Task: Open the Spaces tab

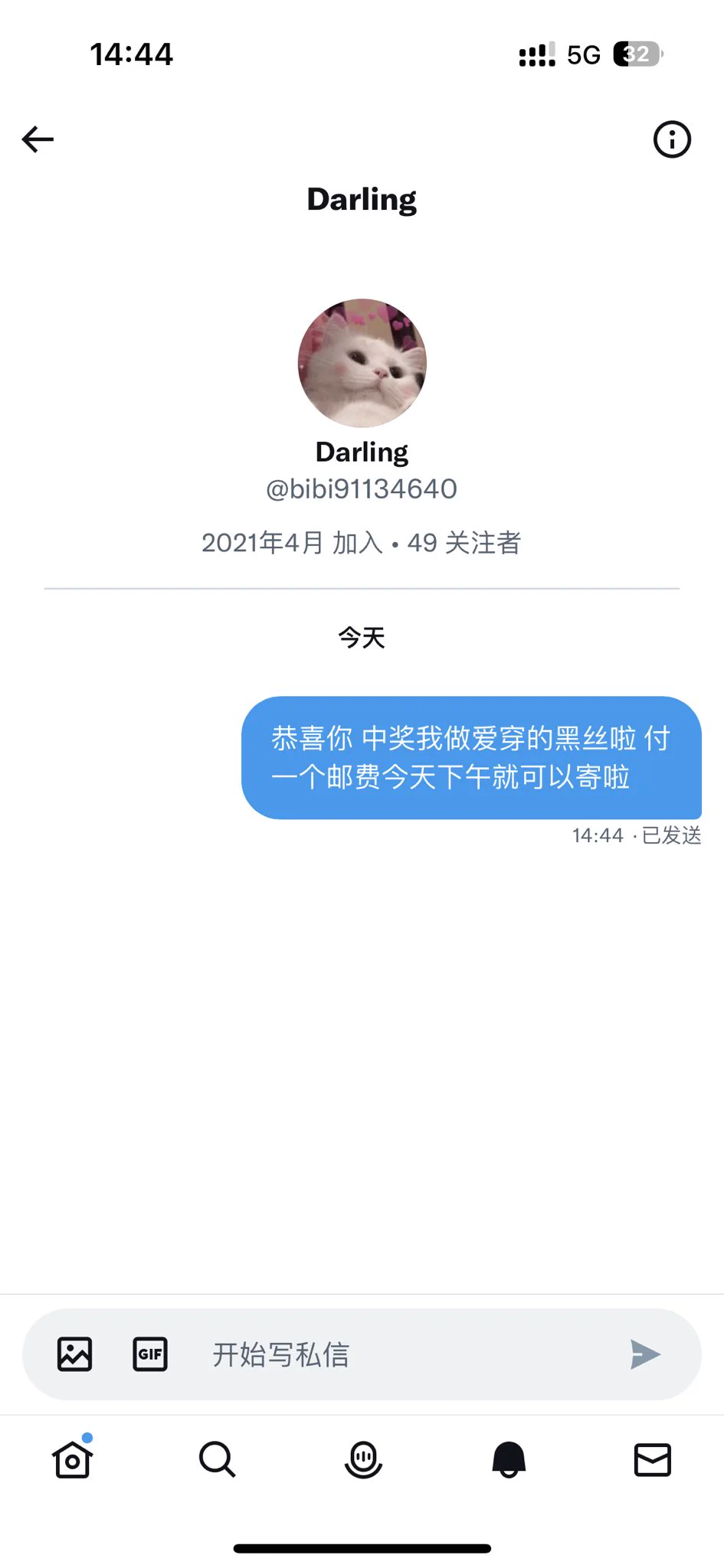Action: (363, 1459)
